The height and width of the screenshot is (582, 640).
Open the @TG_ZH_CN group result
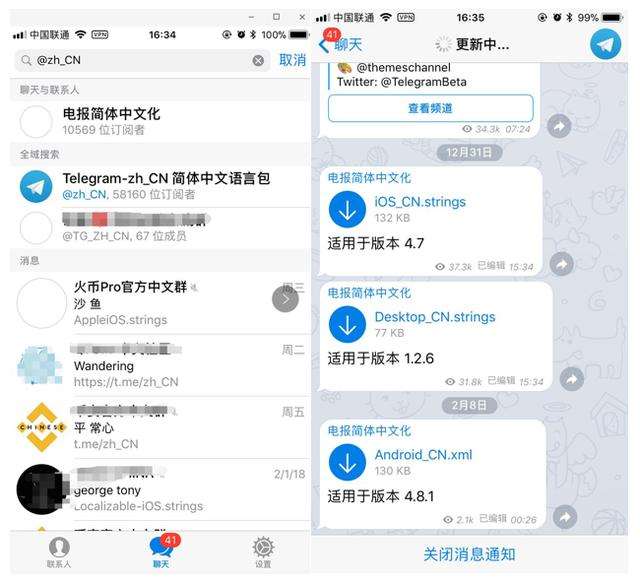coord(160,228)
